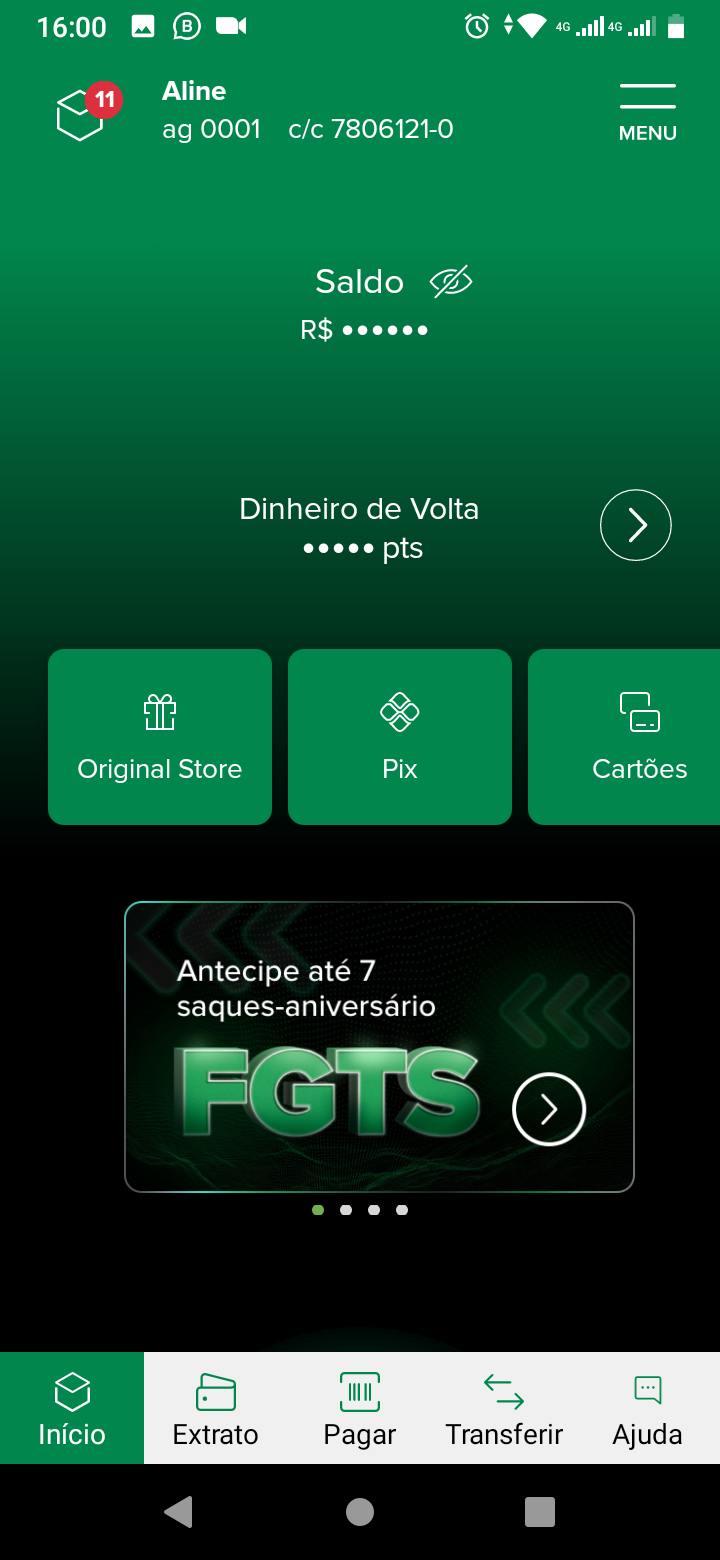
Task: Open the Pix shortcut
Action: pyautogui.click(x=400, y=737)
